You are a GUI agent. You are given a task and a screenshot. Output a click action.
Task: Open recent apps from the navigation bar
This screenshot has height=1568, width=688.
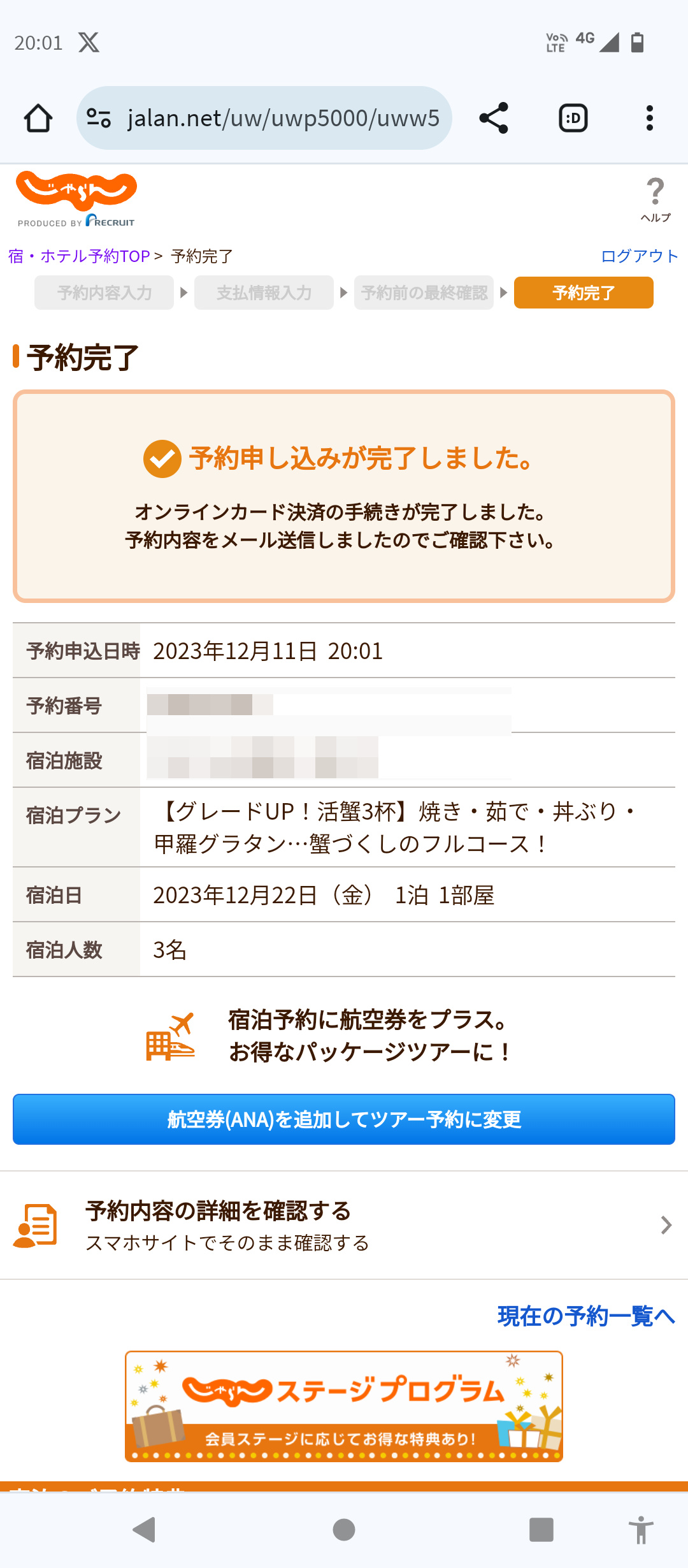point(541,1529)
